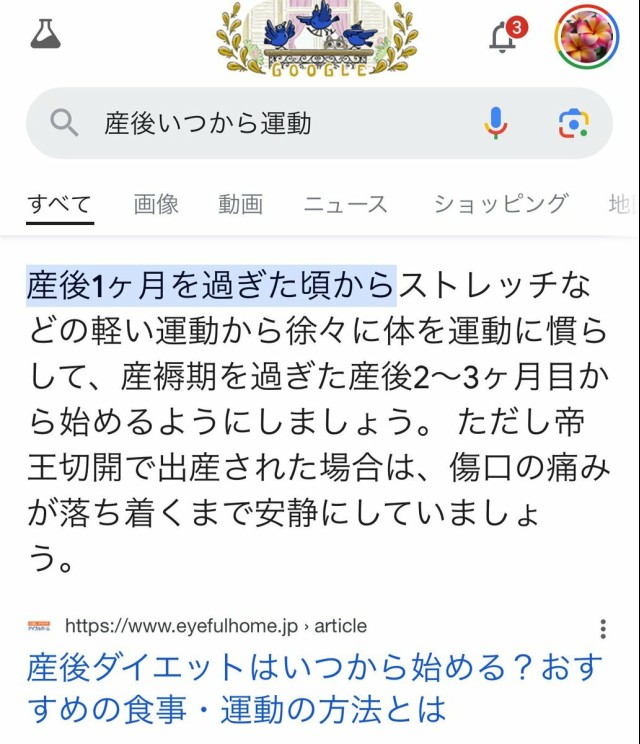Image resolution: width=640 pixels, height=744 pixels.
Task: Start voice search with the microphone
Action: 495,123
